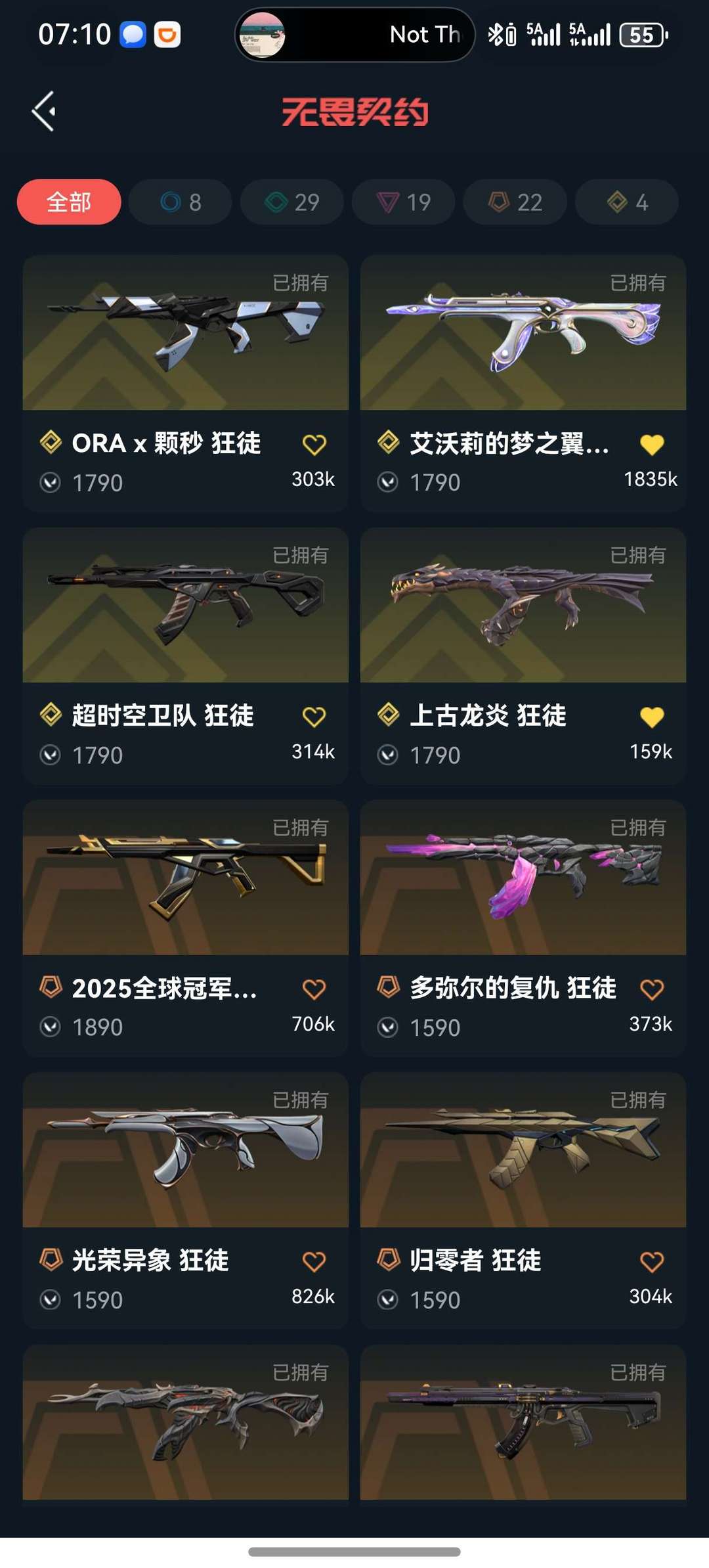
Task: Open the 艾沃莉的梦之翼 skin card
Action: coord(523,383)
